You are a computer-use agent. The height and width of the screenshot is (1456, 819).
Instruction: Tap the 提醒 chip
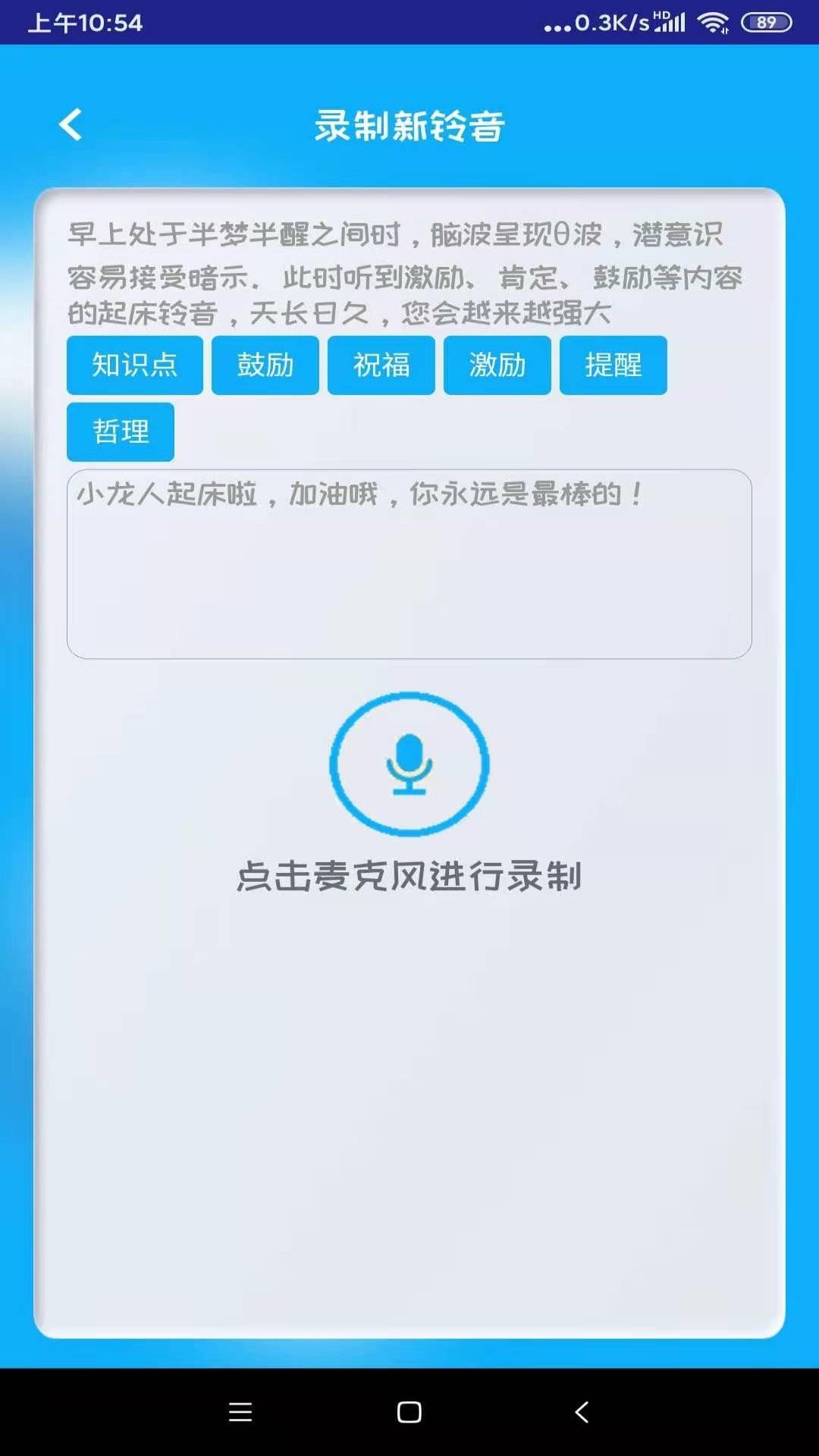(613, 366)
